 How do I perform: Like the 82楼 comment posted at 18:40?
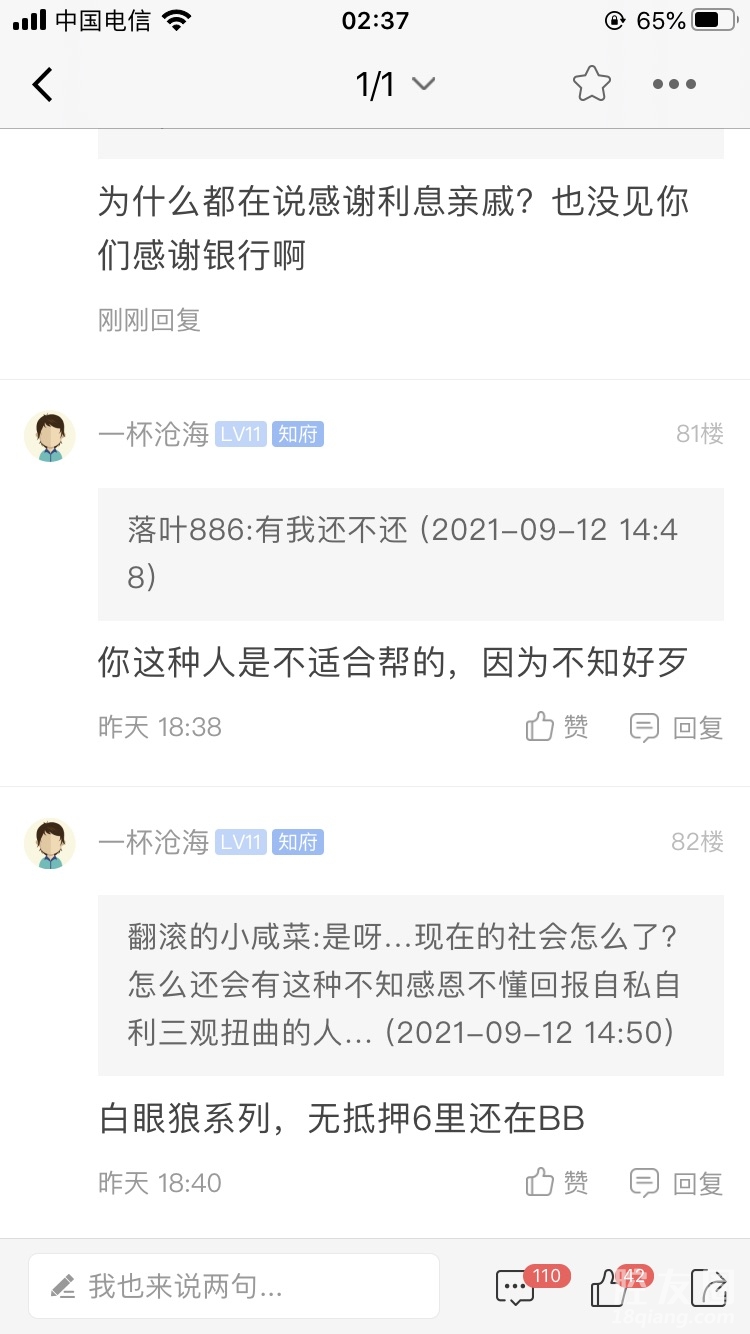point(557,1183)
